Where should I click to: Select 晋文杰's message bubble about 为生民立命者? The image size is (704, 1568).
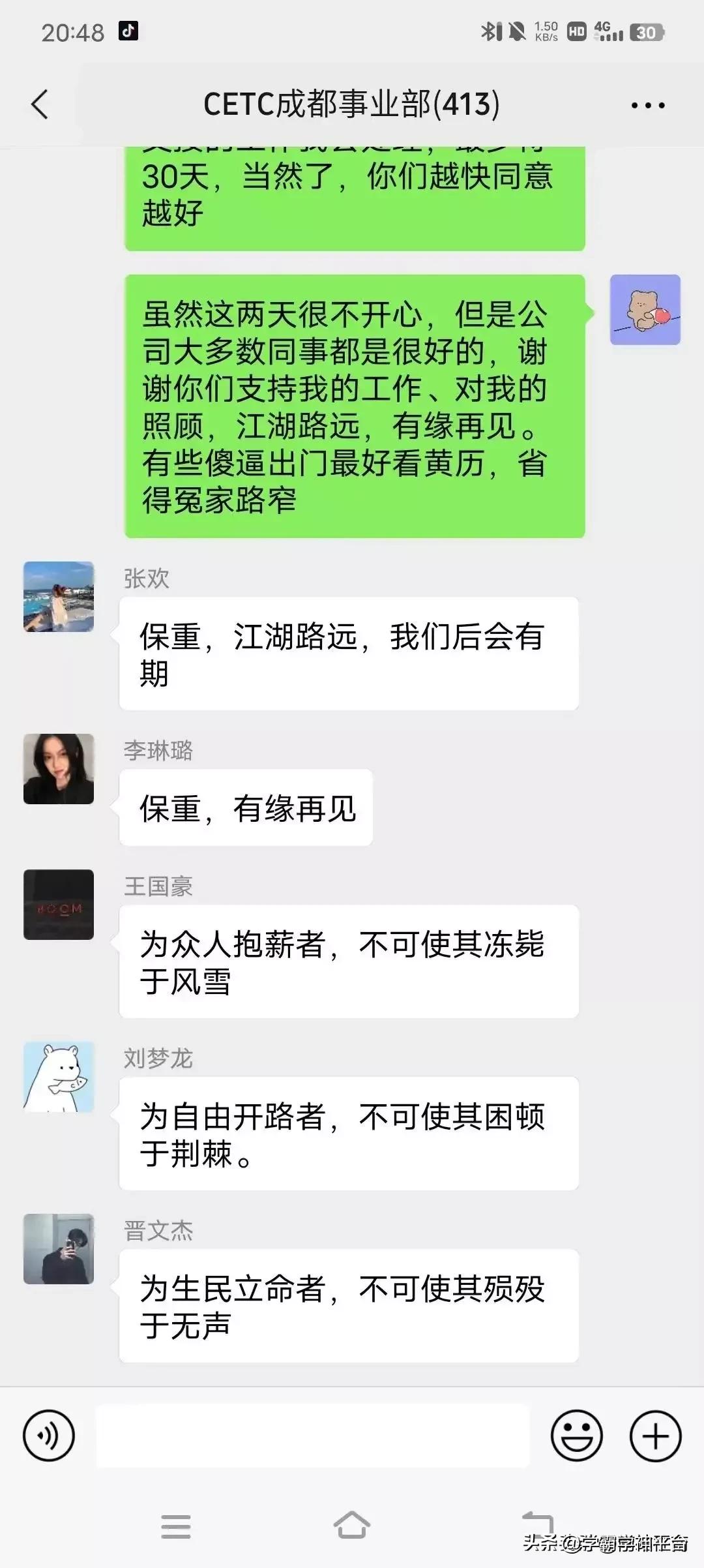349,1306
